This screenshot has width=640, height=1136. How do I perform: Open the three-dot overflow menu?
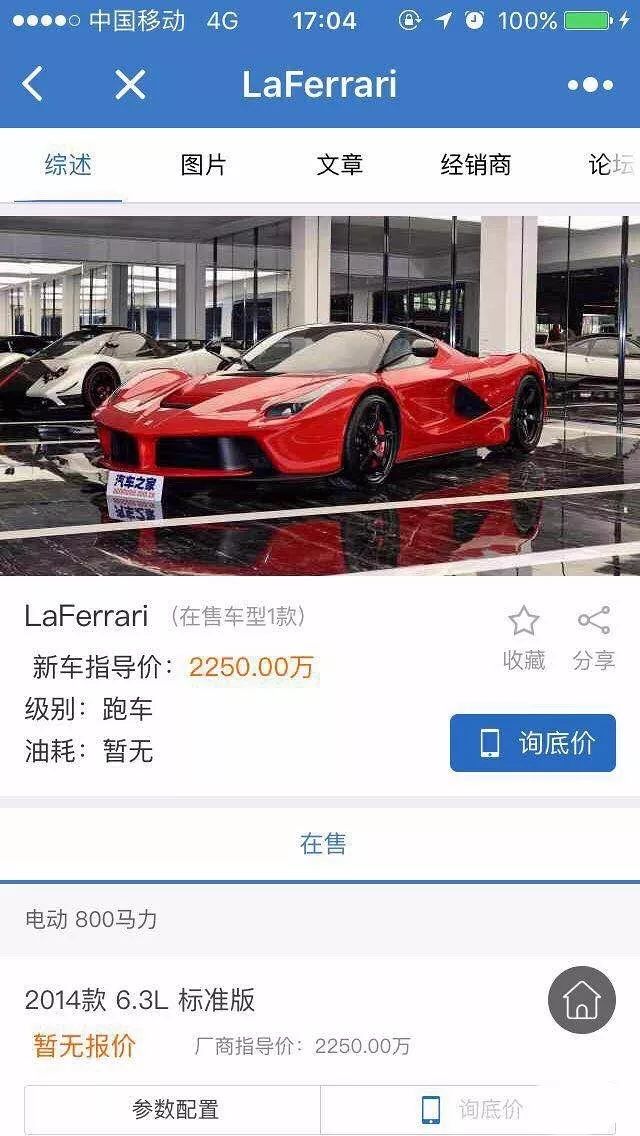pos(590,85)
